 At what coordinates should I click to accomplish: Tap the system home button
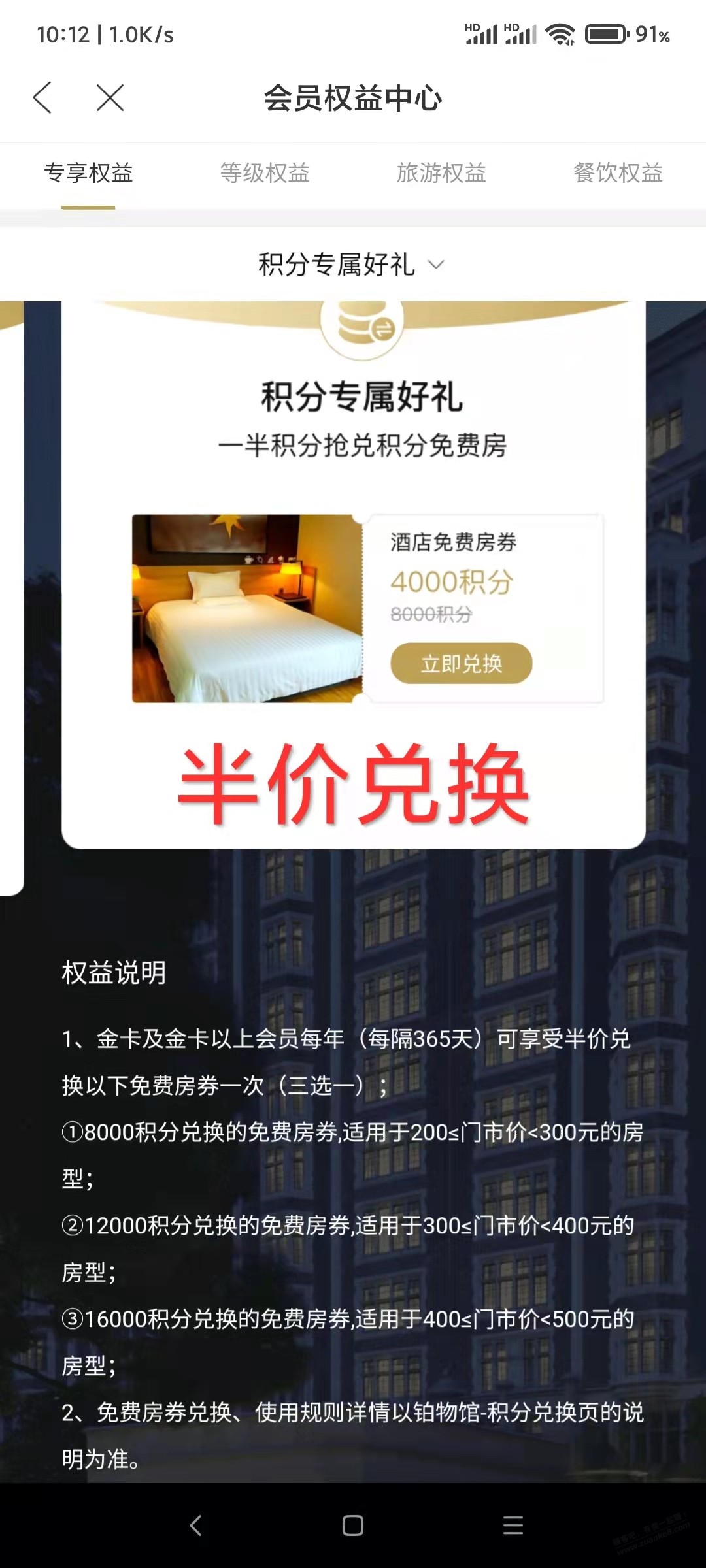pyautogui.click(x=353, y=1526)
